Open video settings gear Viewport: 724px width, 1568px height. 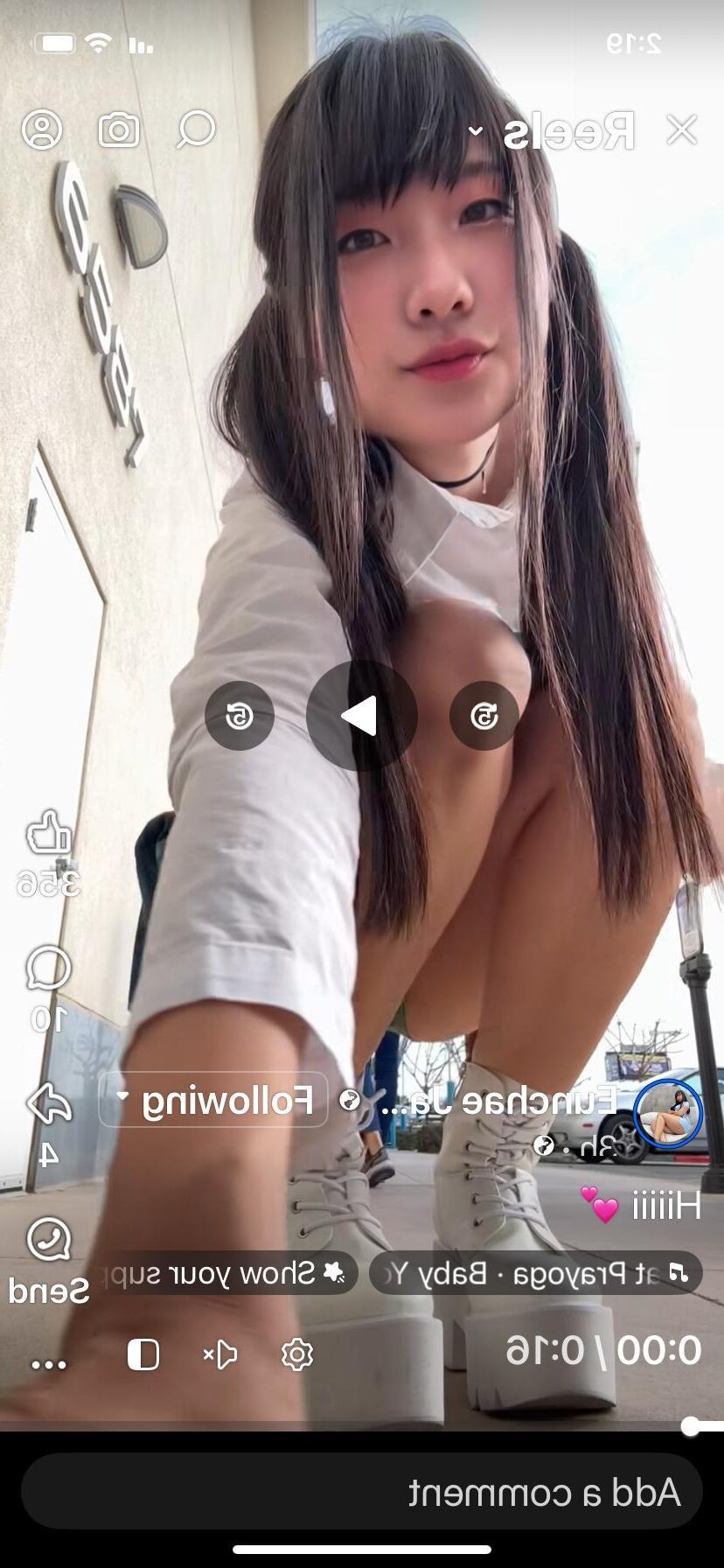[297, 1354]
